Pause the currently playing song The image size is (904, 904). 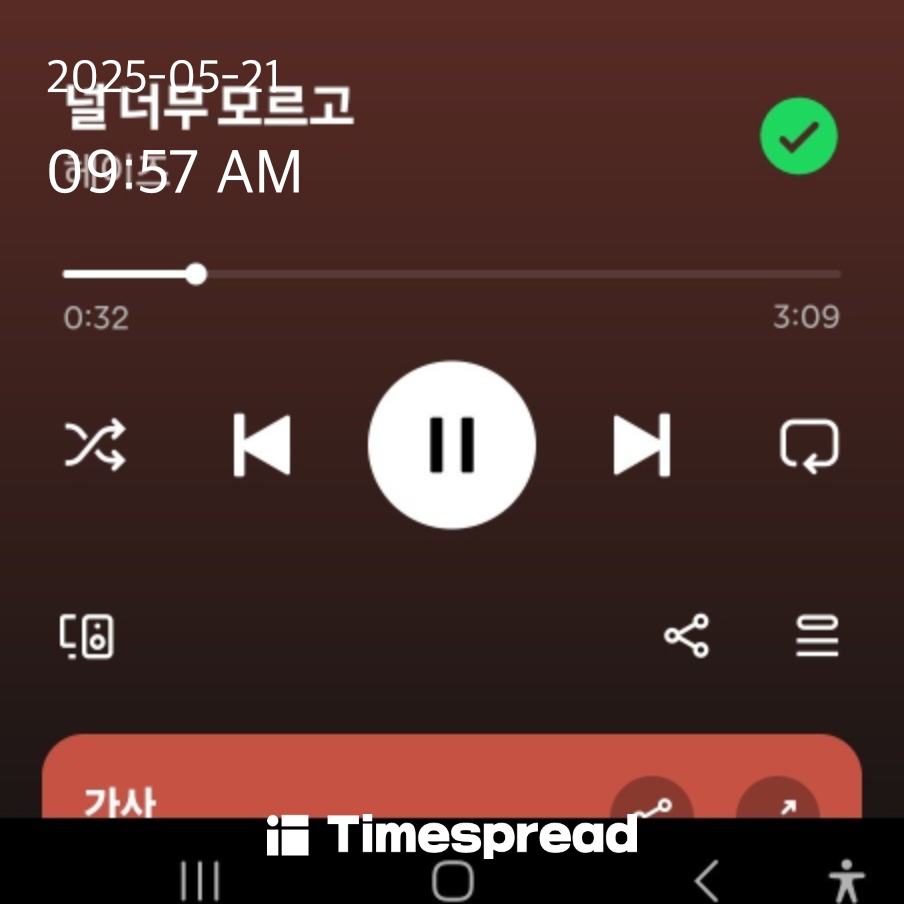(x=451, y=444)
